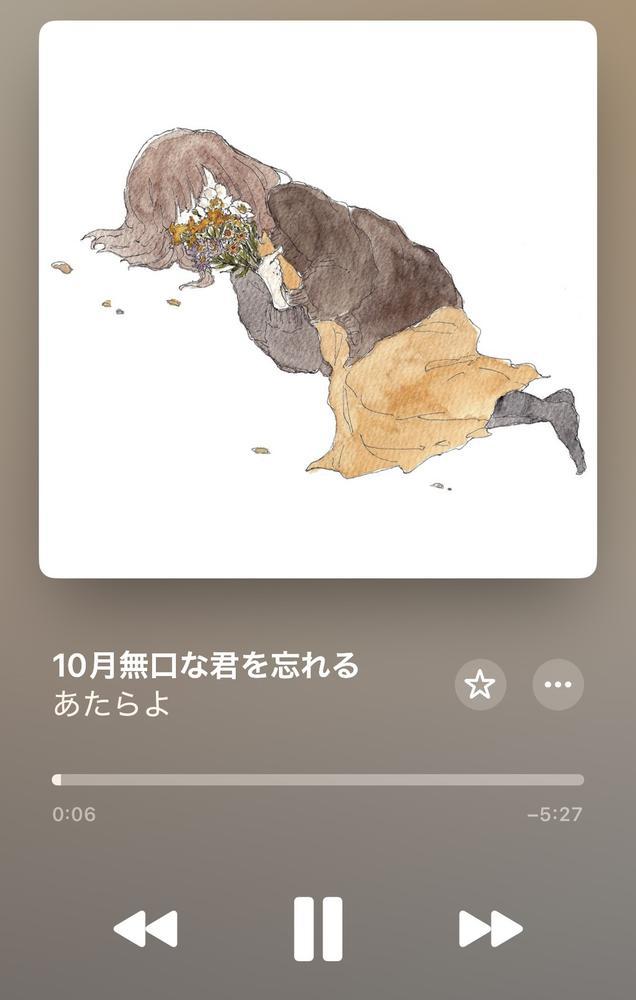Pause the current song
Screen dimensions: 636x1000
click(318, 929)
